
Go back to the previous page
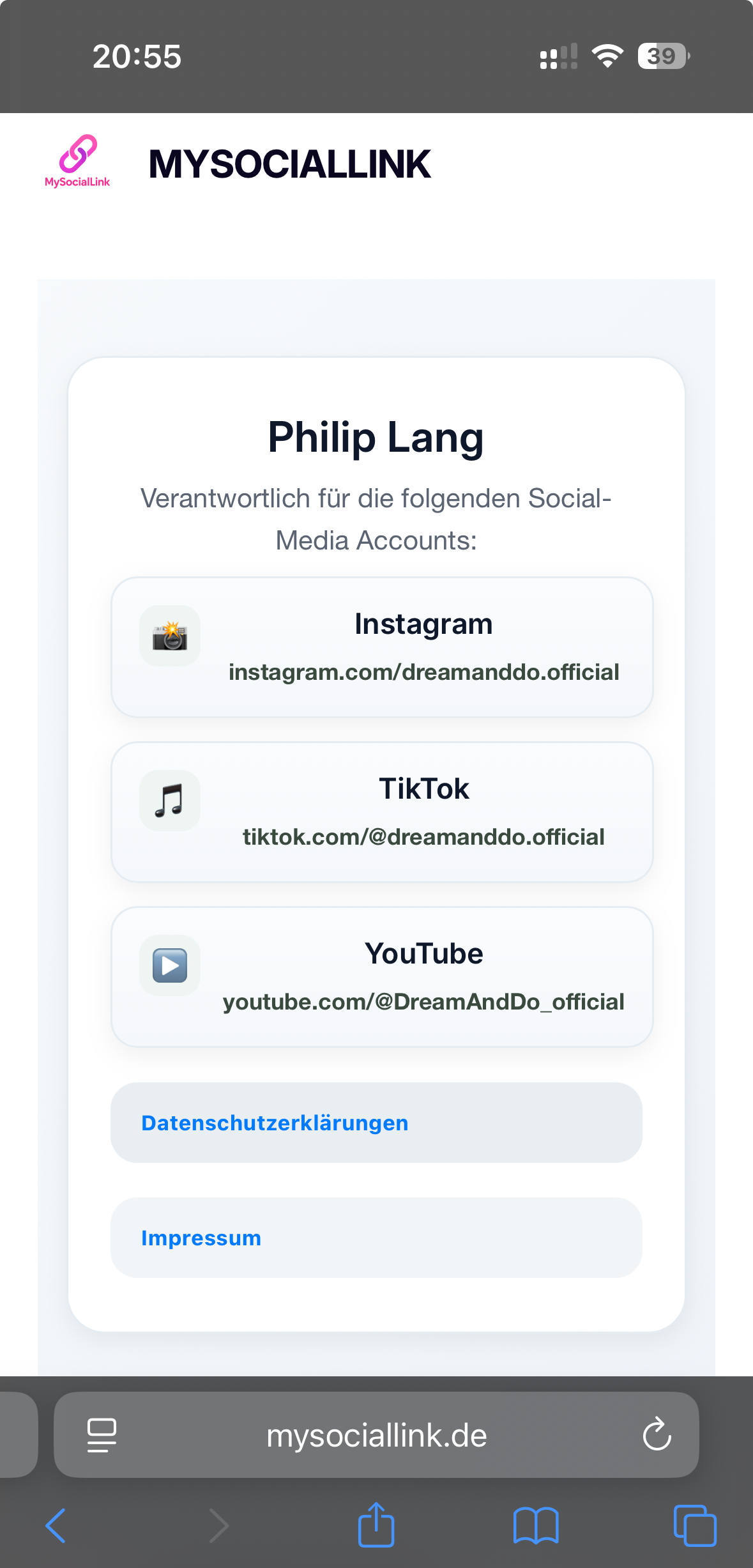tap(56, 1526)
